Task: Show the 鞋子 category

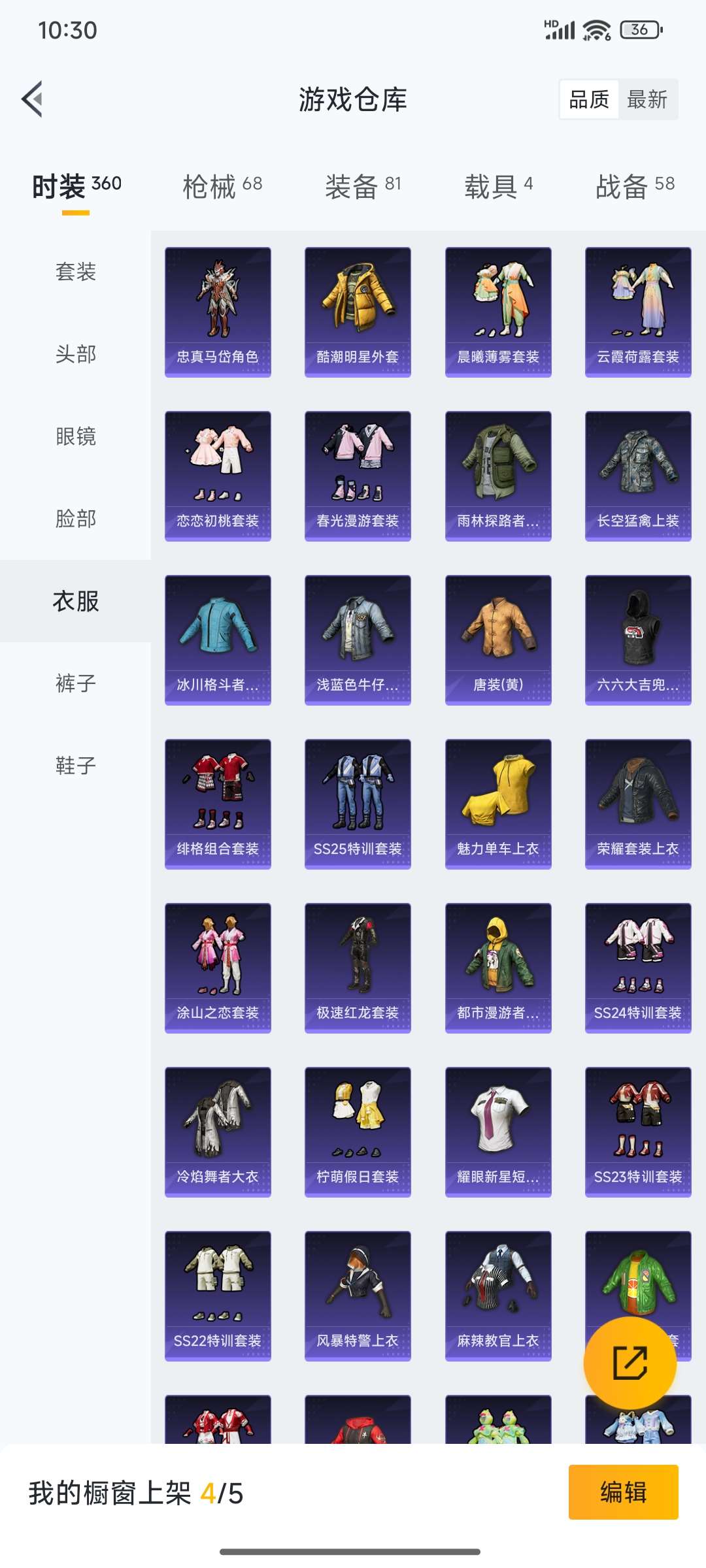Action: 76,765
